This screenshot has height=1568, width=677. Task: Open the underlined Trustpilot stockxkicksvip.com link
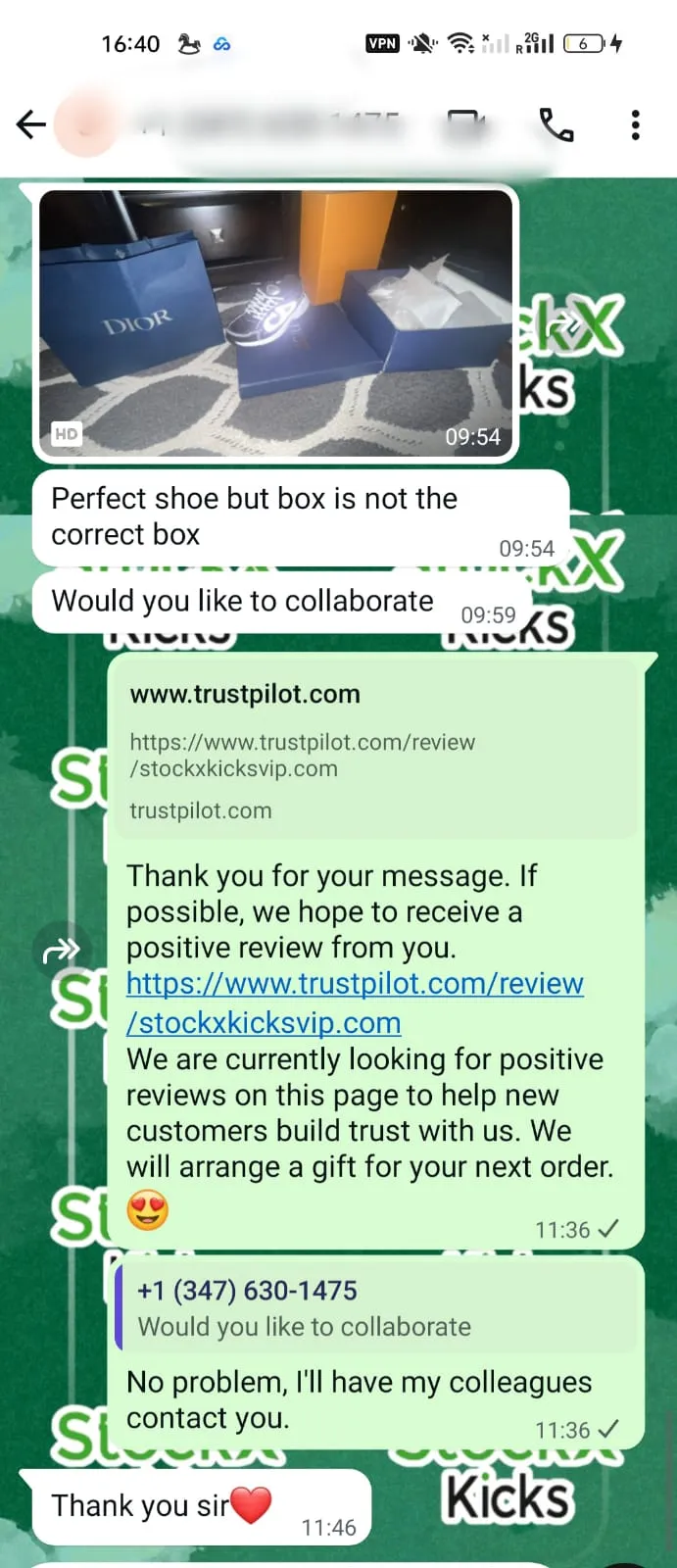coord(355,1003)
